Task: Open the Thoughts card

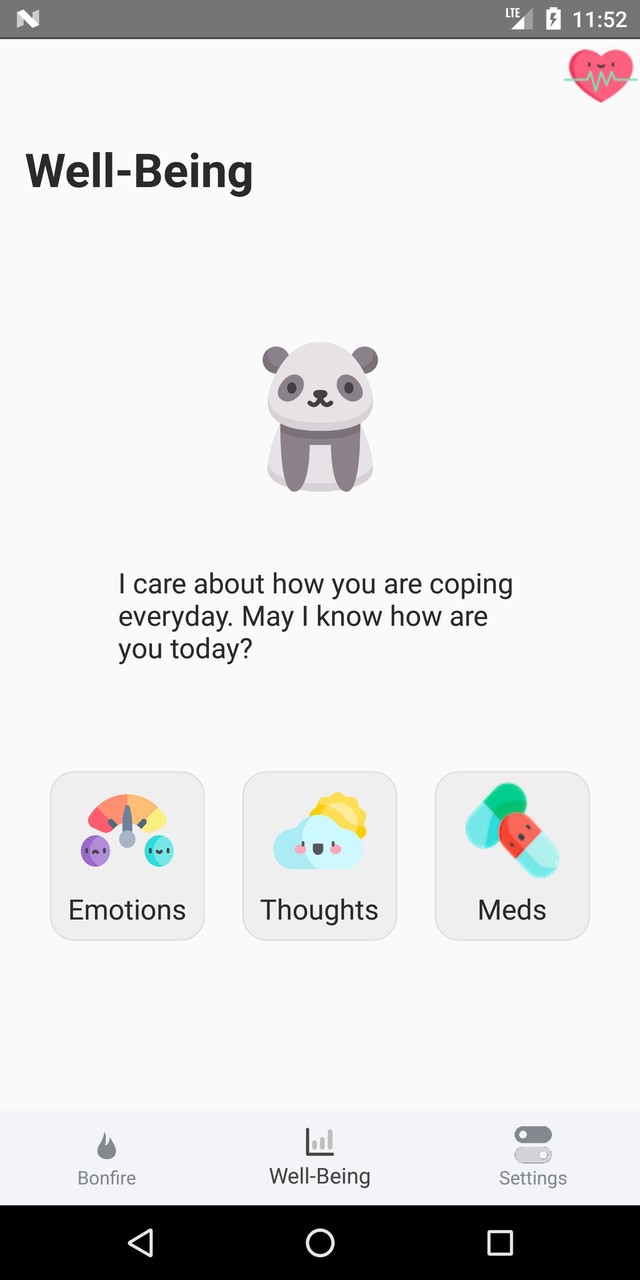Action: [320, 856]
